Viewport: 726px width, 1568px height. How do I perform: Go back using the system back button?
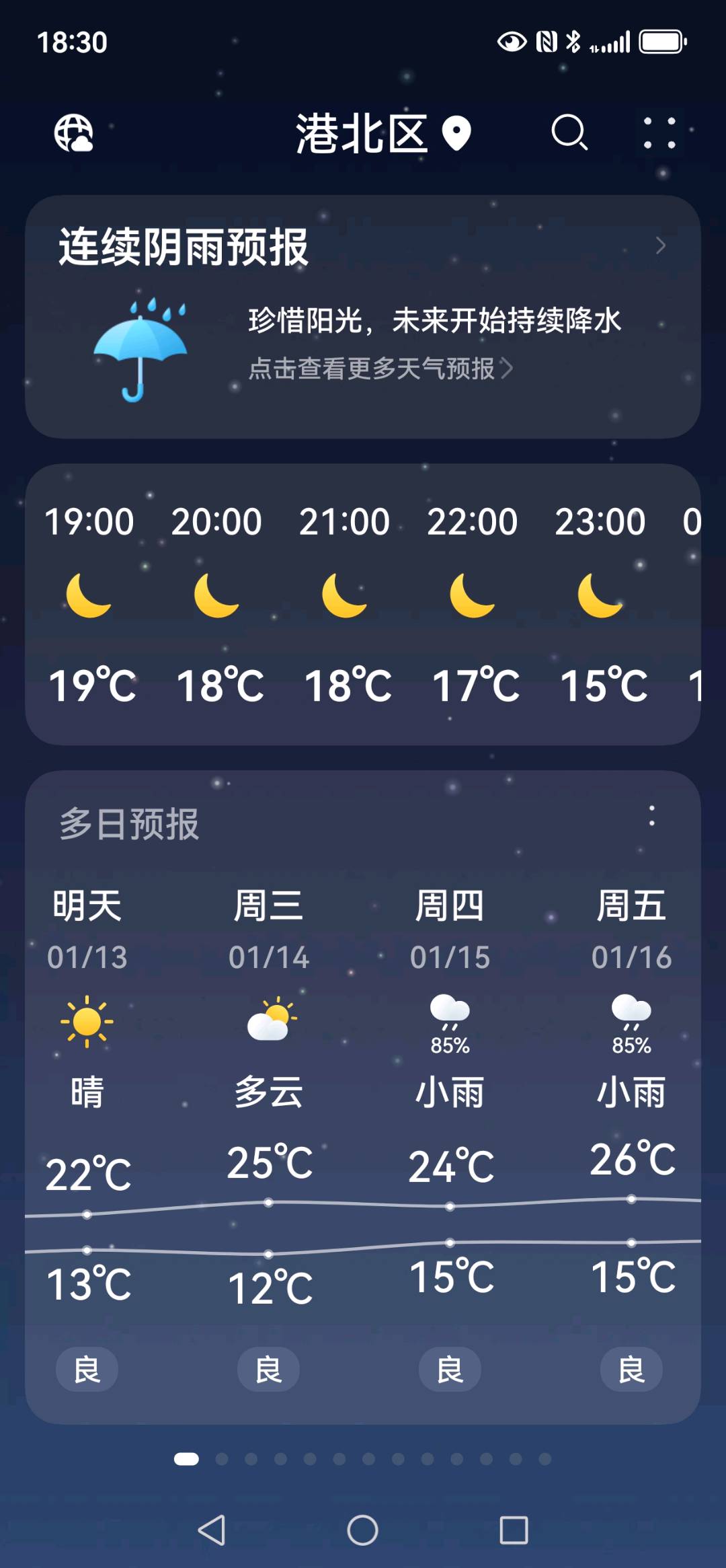click(x=212, y=1530)
